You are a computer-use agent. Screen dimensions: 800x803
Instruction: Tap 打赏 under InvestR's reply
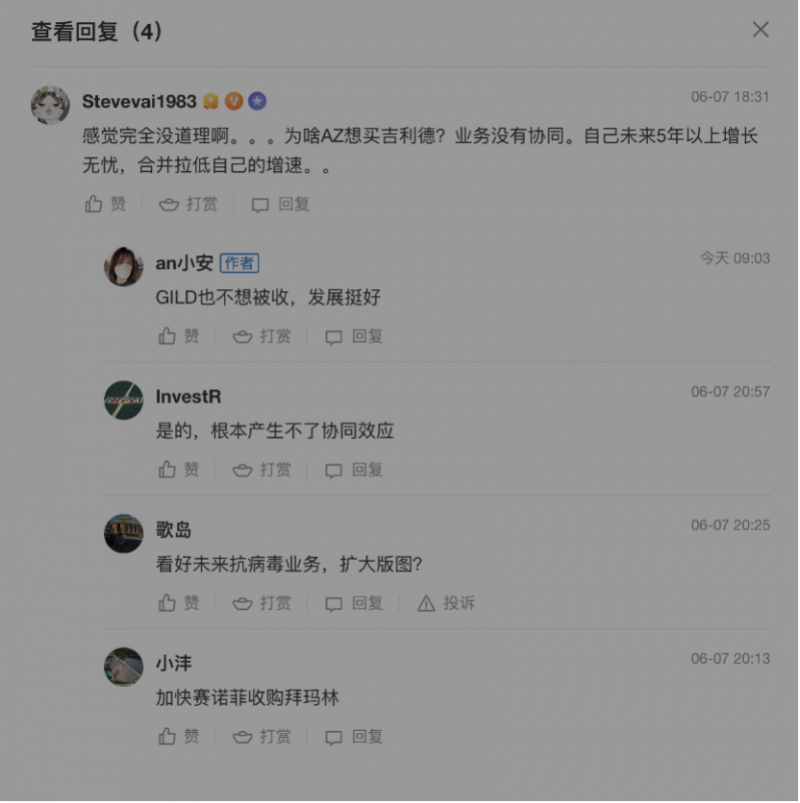tap(262, 469)
